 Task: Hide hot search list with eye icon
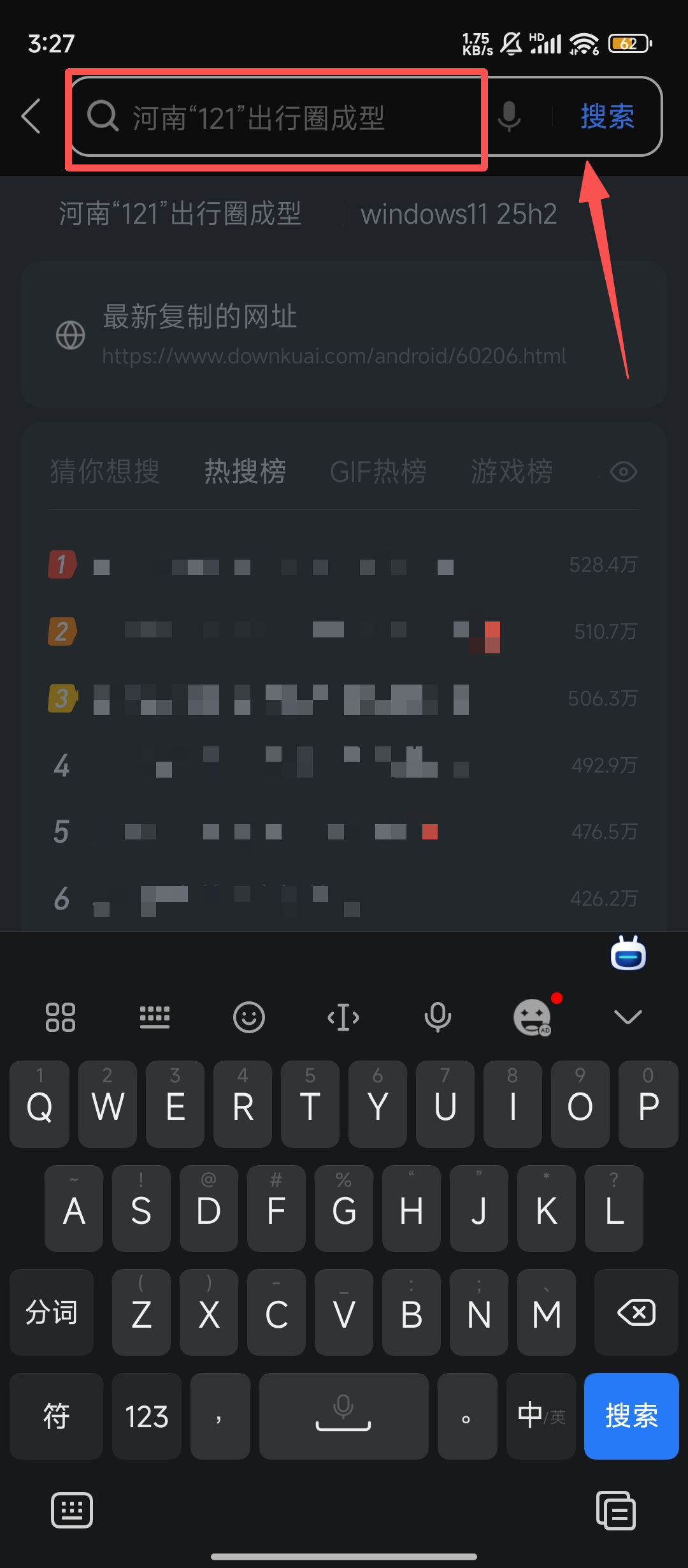click(623, 472)
